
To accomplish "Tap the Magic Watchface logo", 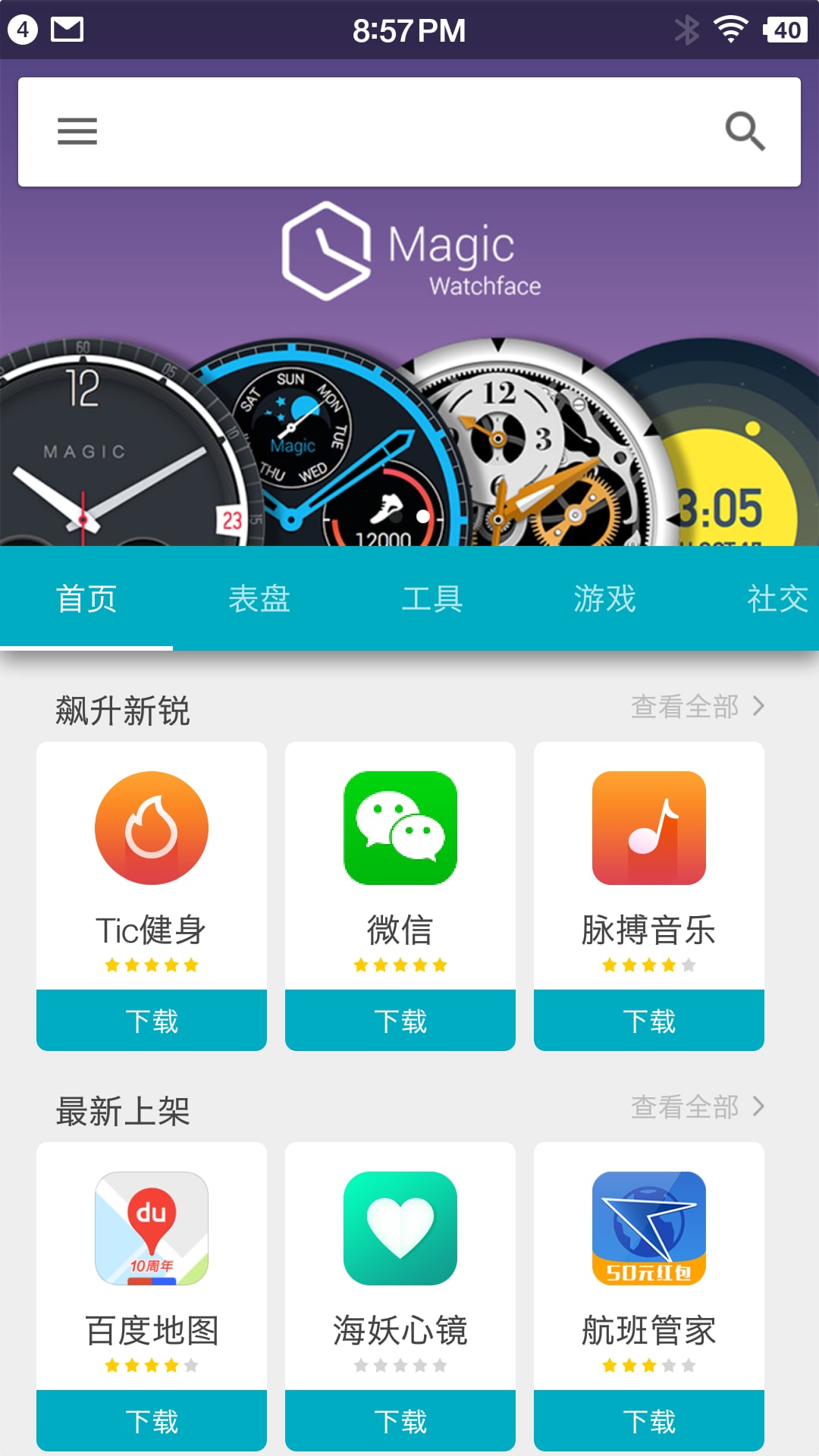I will pyautogui.click(x=409, y=250).
